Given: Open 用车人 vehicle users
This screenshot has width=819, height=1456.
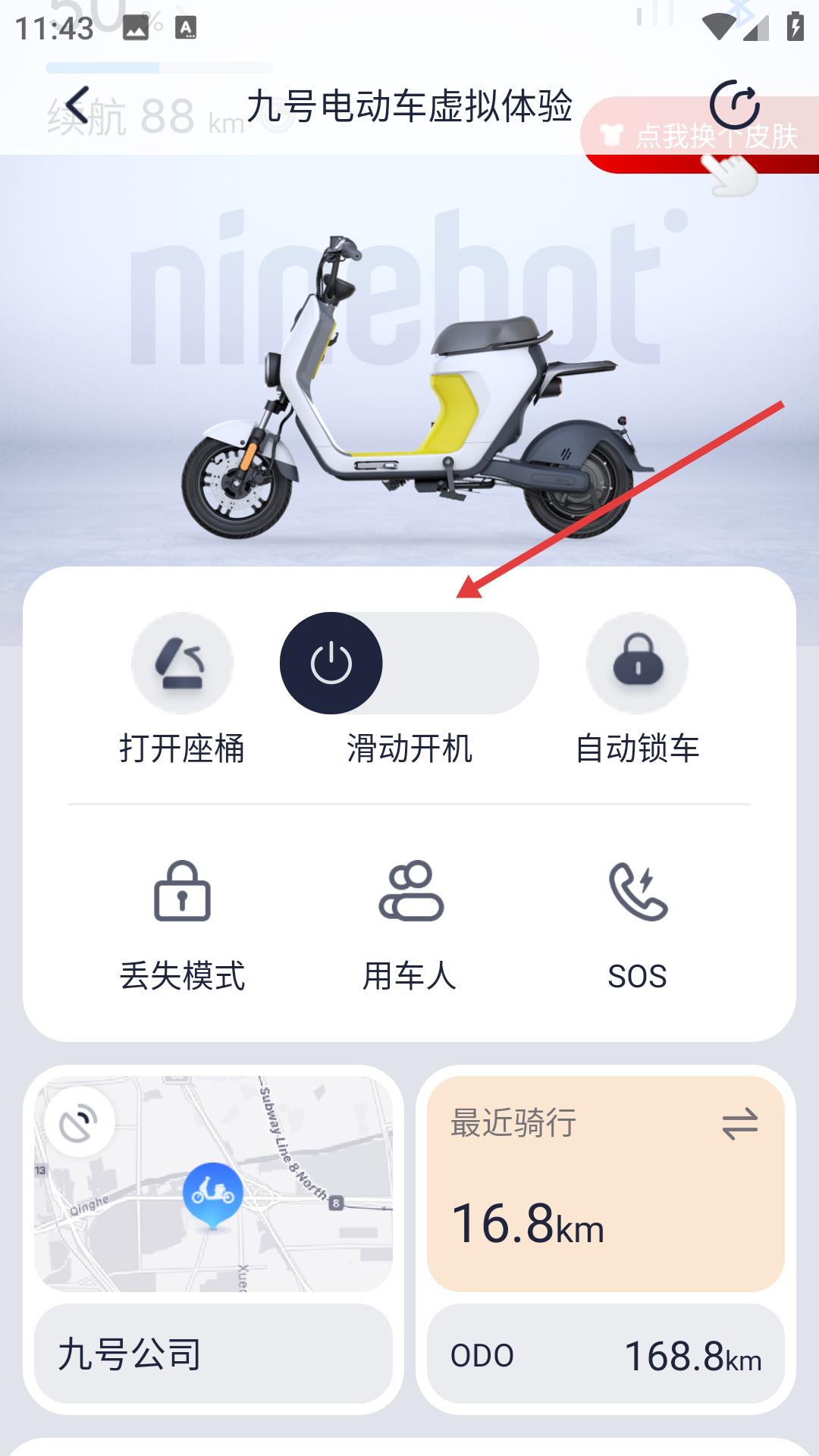Looking at the screenshot, I should pos(409,925).
